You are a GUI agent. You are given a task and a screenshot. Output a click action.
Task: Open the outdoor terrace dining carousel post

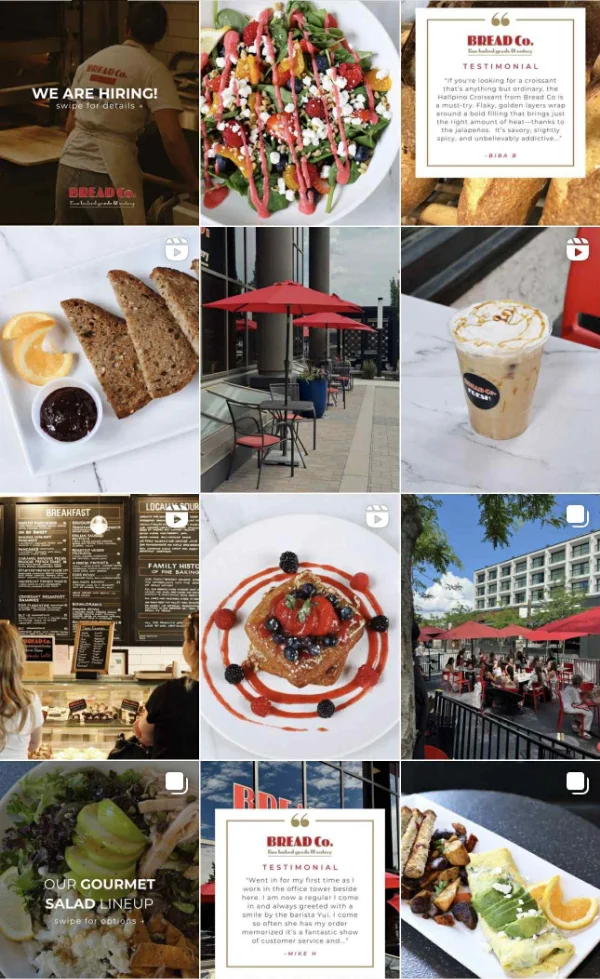coord(500,627)
